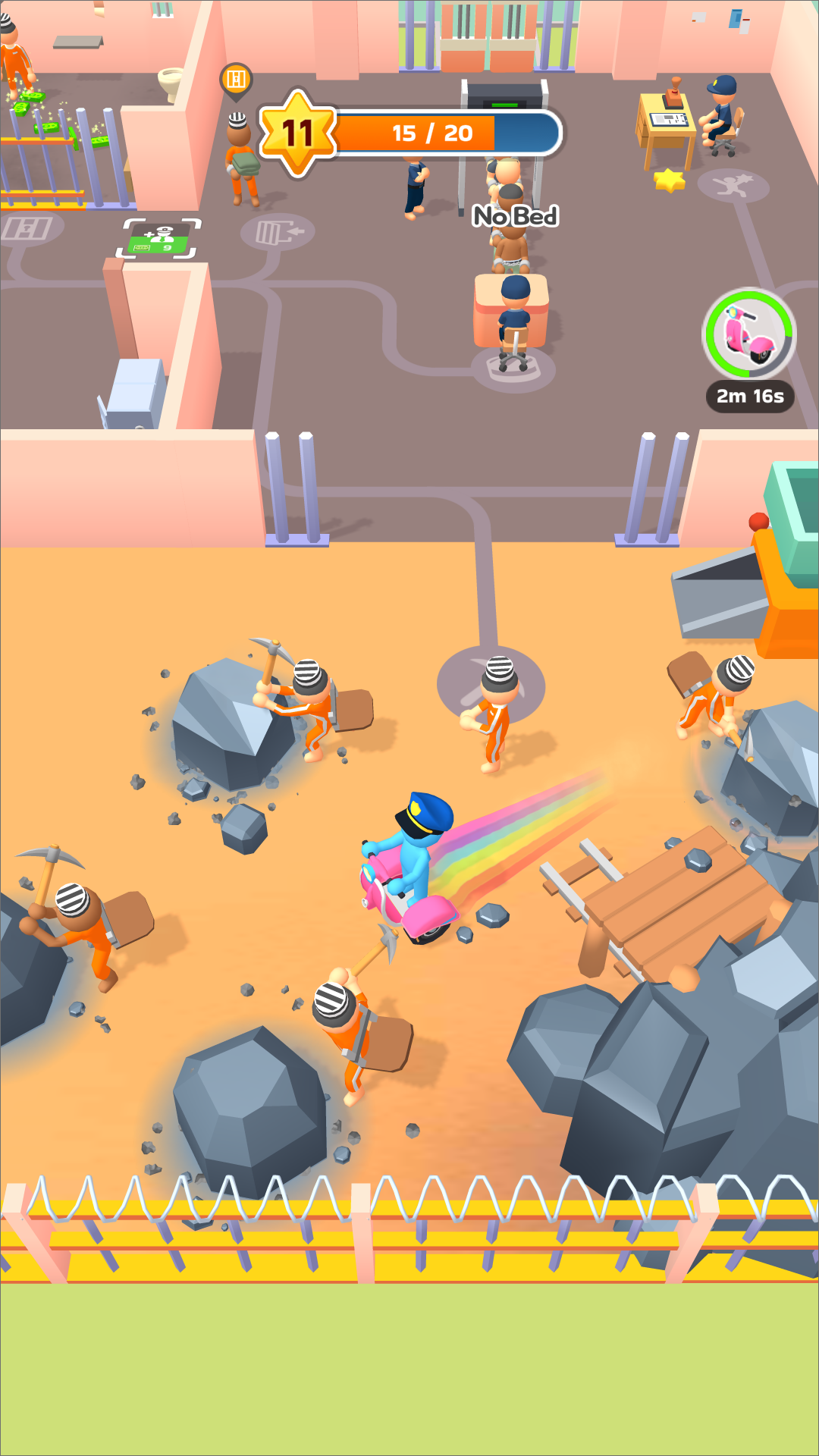Tap the orange cell marker pin
819x1456 pixels.
click(236, 80)
